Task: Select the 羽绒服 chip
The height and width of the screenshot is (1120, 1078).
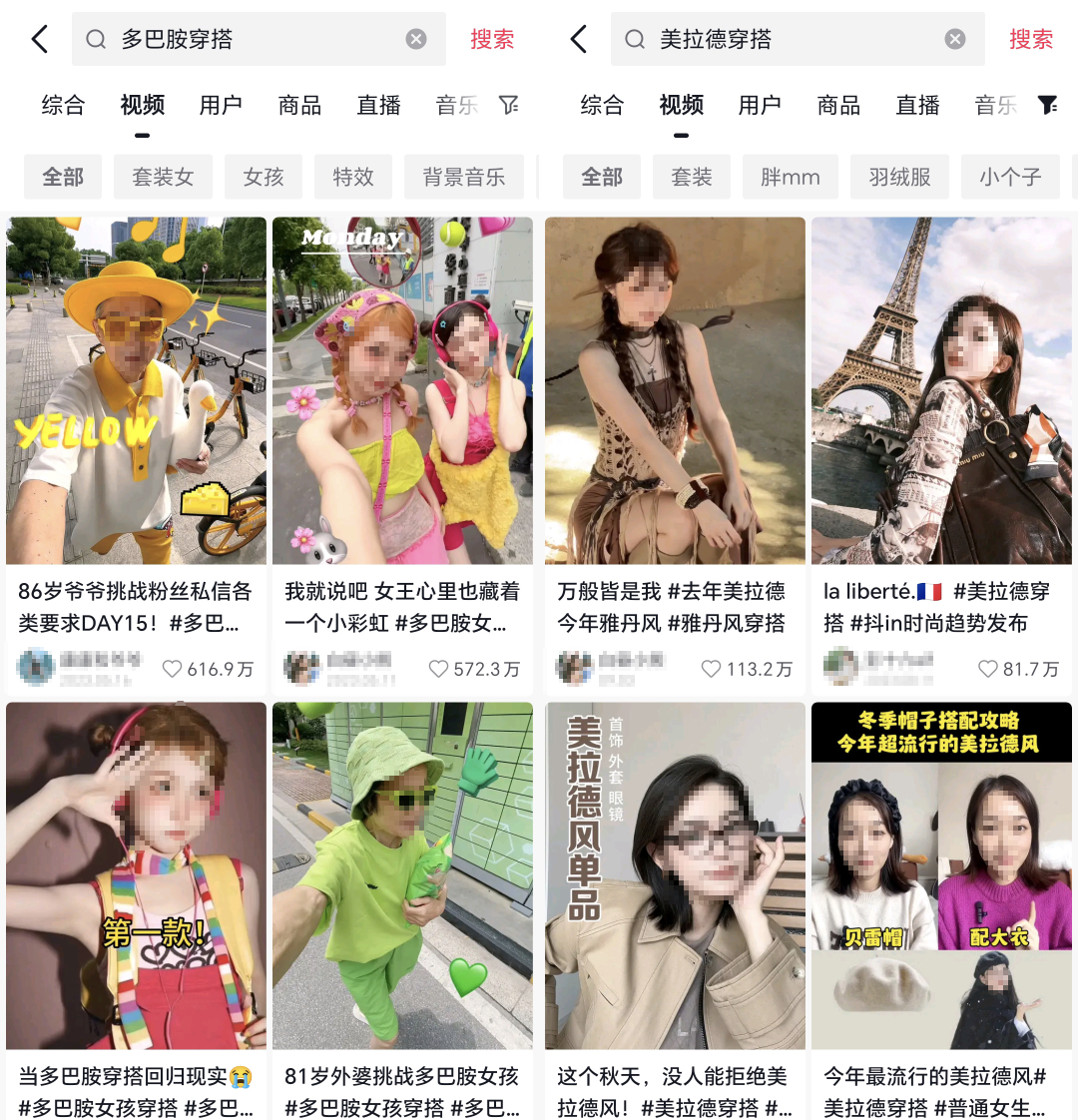Action: point(899,177)
